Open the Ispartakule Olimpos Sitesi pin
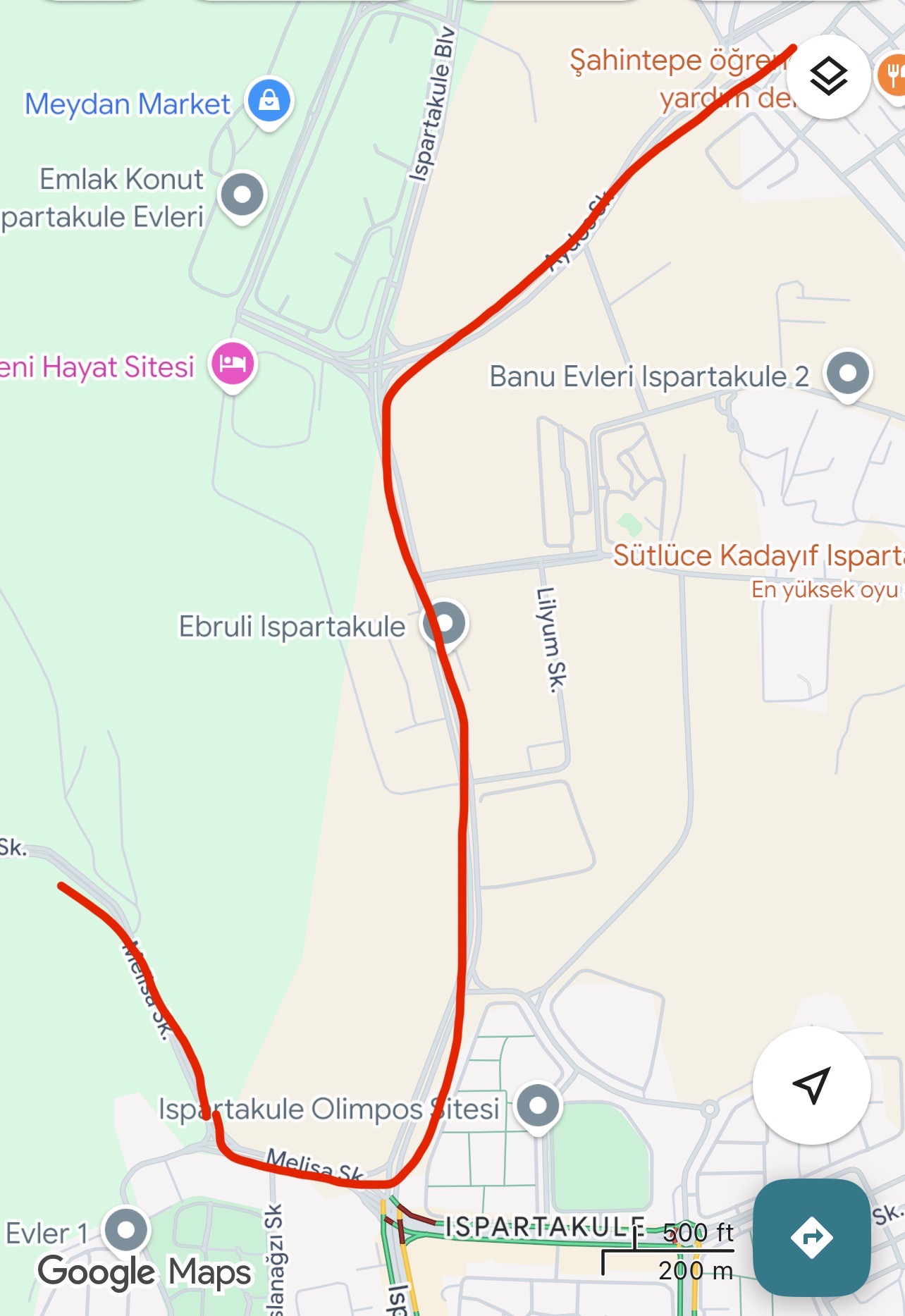 click(538, 1106)
